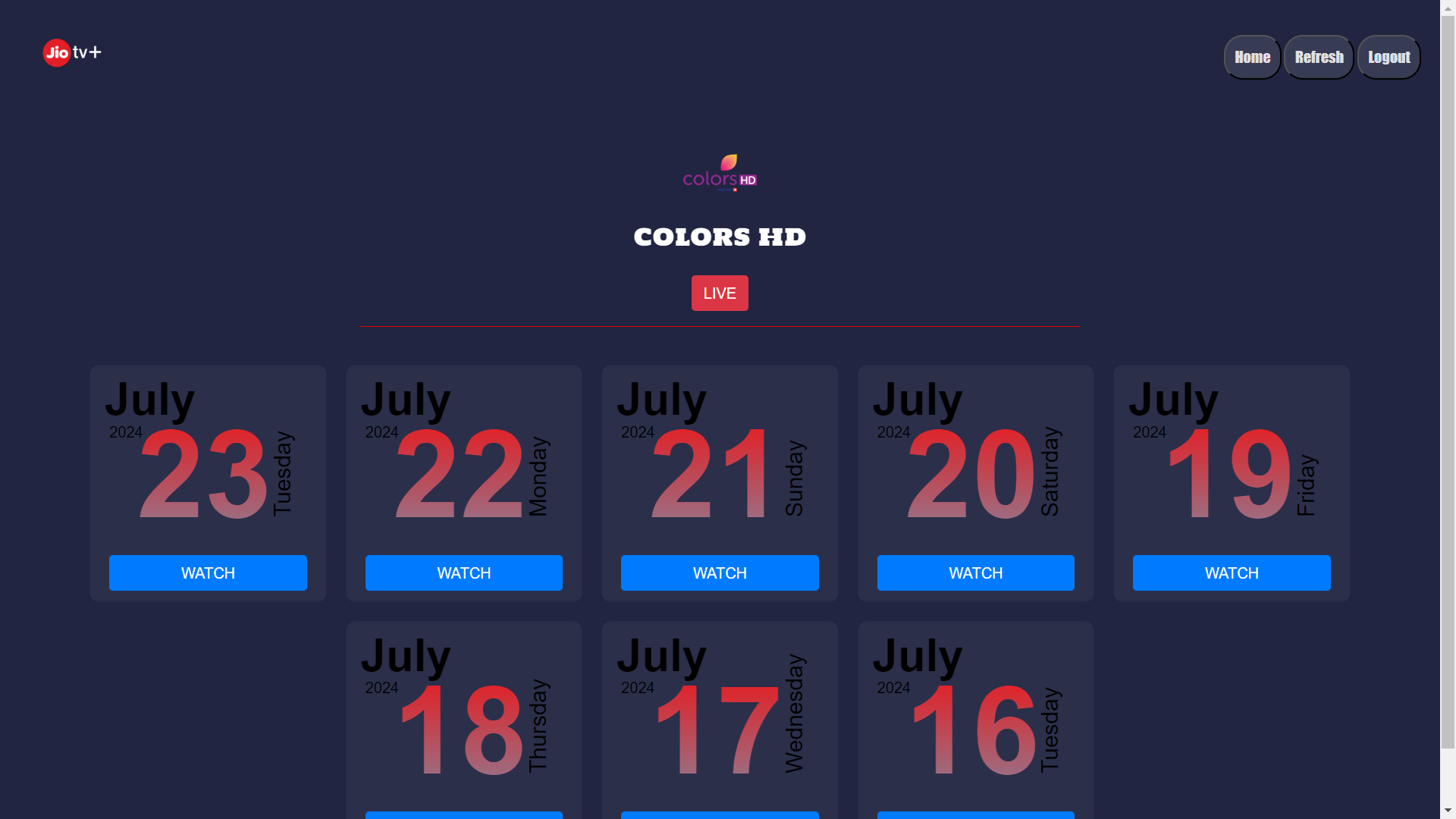Open the July 18 Thursday card

tap(463, 720)
